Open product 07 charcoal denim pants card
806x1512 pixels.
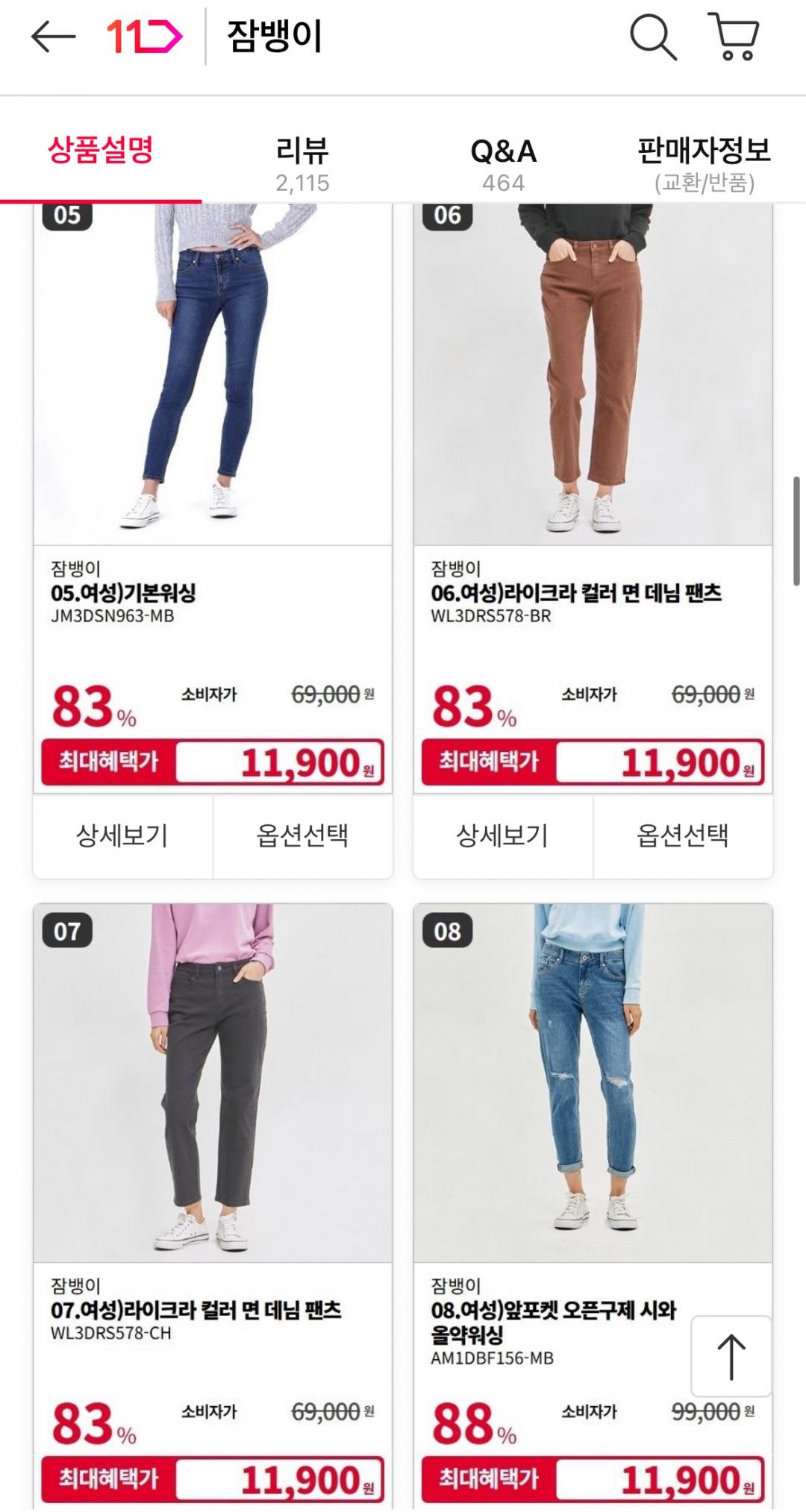click(x=213, y=1082)
